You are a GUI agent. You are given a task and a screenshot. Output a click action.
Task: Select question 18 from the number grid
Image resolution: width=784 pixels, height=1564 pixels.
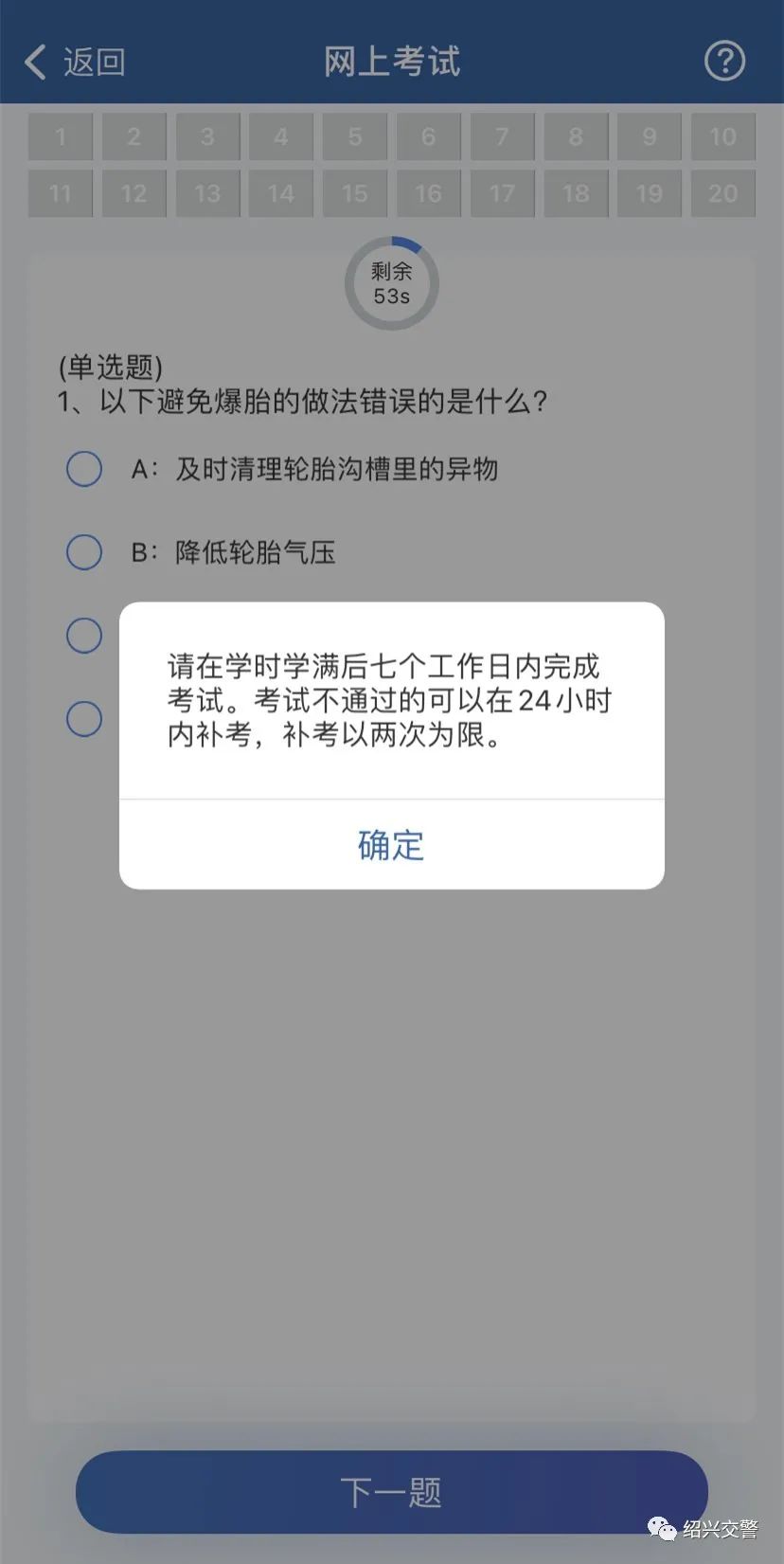click(576, 194)
